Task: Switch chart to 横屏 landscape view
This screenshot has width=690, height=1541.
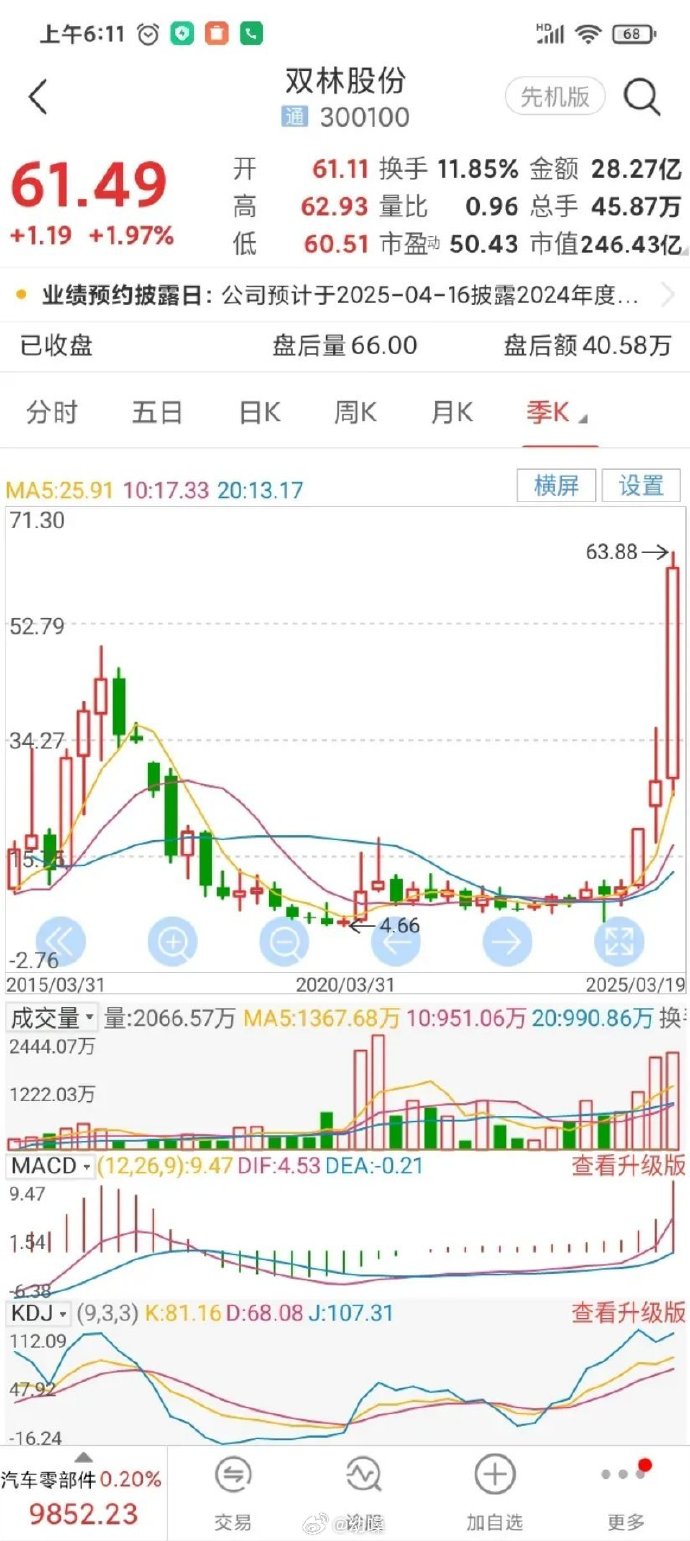Action: (556, 486)
